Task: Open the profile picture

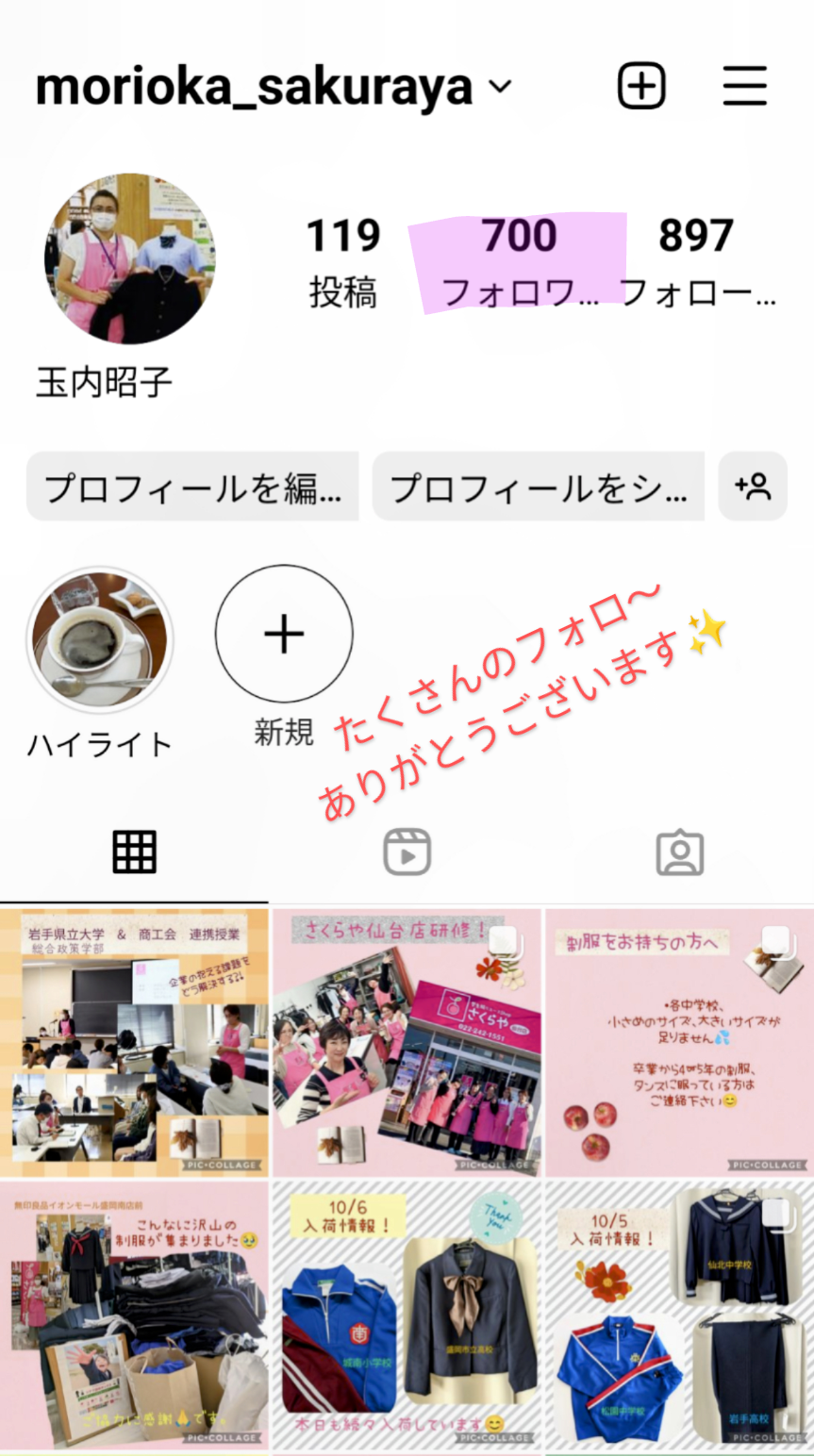Action: point(129,258)
